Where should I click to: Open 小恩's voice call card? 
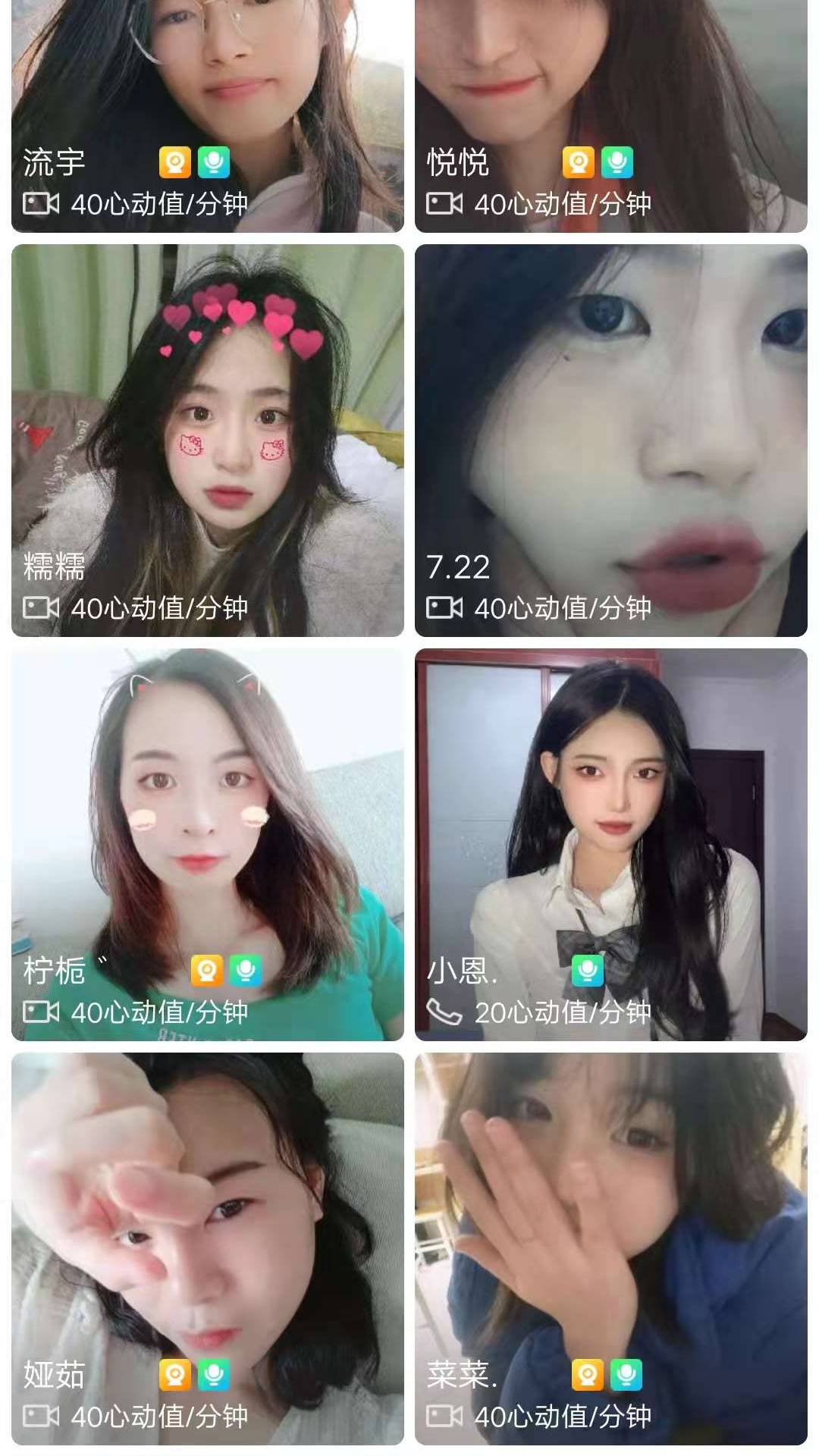click(610, 843)
